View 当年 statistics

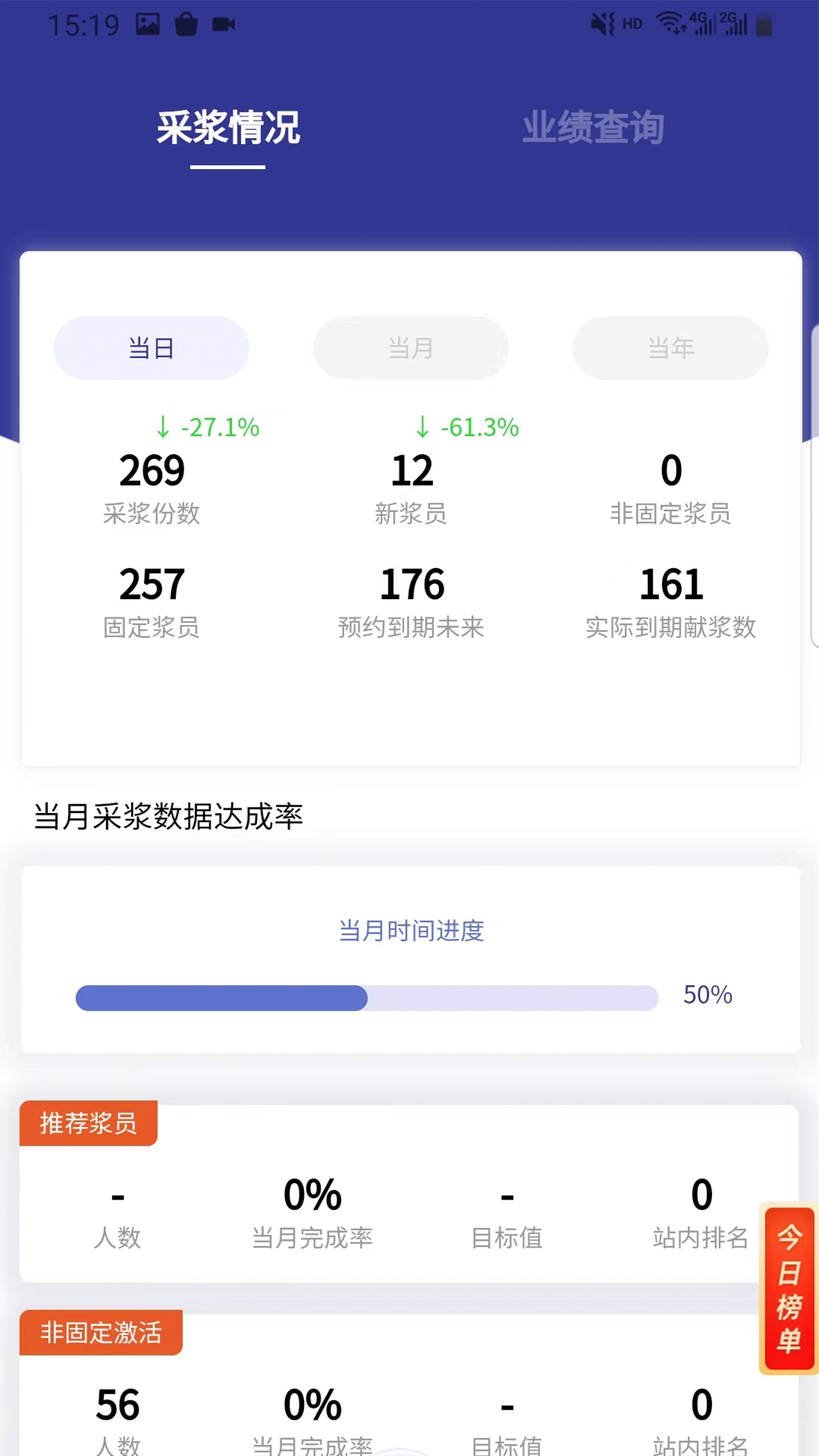pyautogui.click(x=671, y=348)
